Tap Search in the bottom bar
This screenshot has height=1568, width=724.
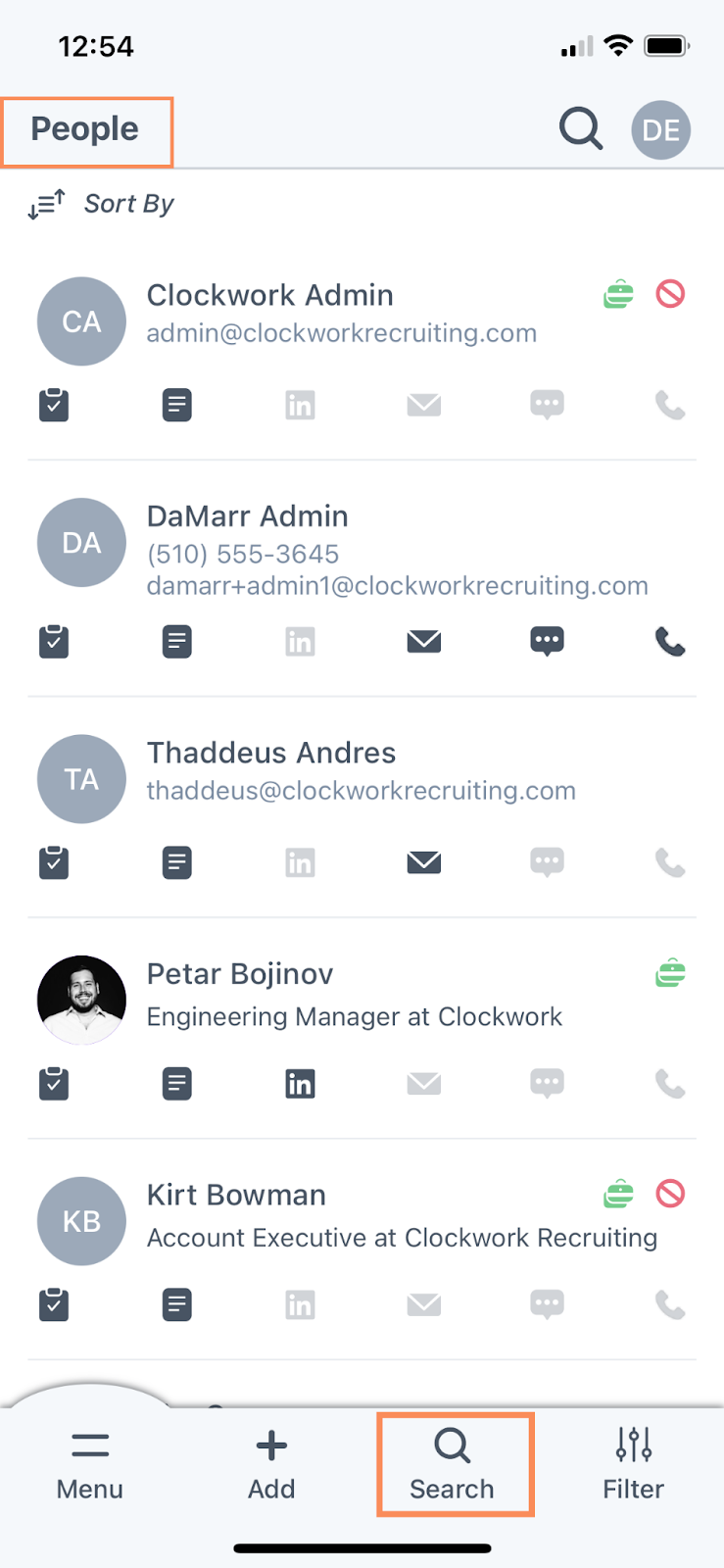click(x=453, y=1465)
